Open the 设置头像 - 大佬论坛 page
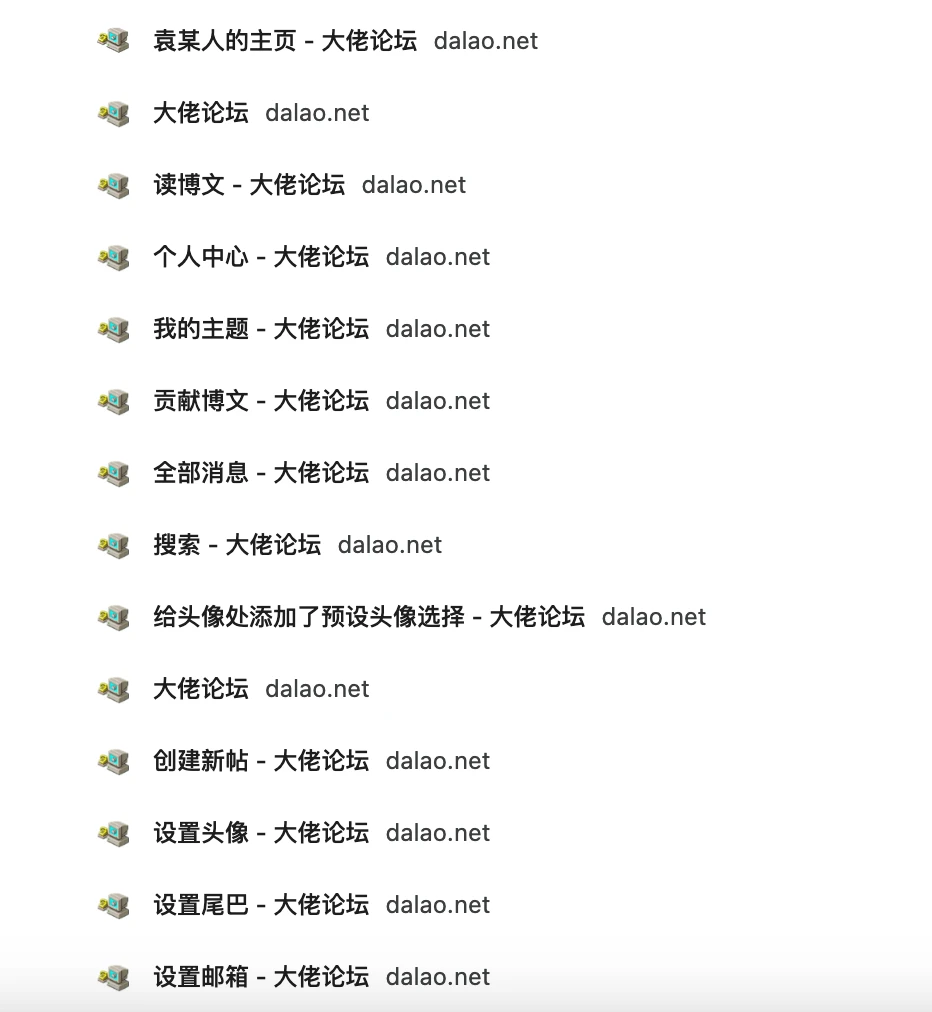Viewport: 932px width, 1012px height. pyautogui.click(x=261, y=833)
